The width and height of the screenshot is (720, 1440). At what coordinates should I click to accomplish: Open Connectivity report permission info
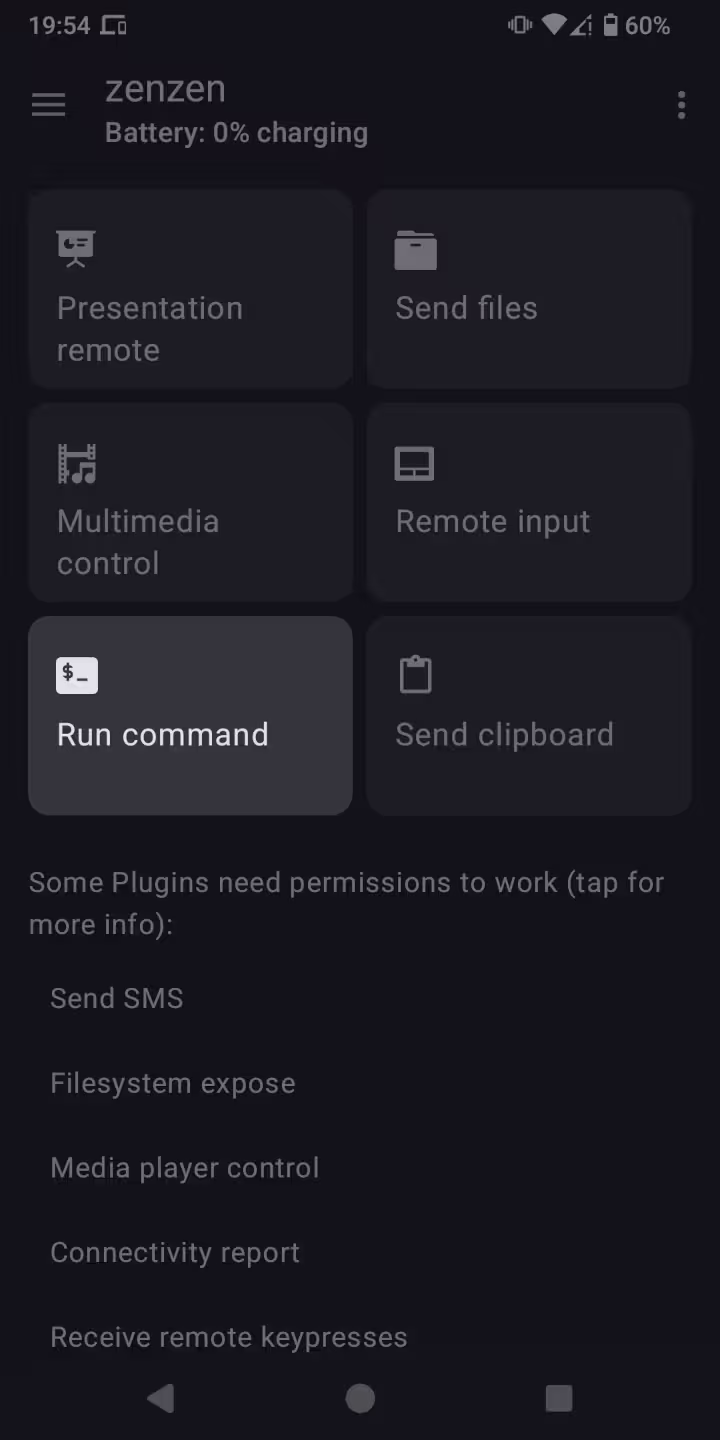[x=175, y=1253]
